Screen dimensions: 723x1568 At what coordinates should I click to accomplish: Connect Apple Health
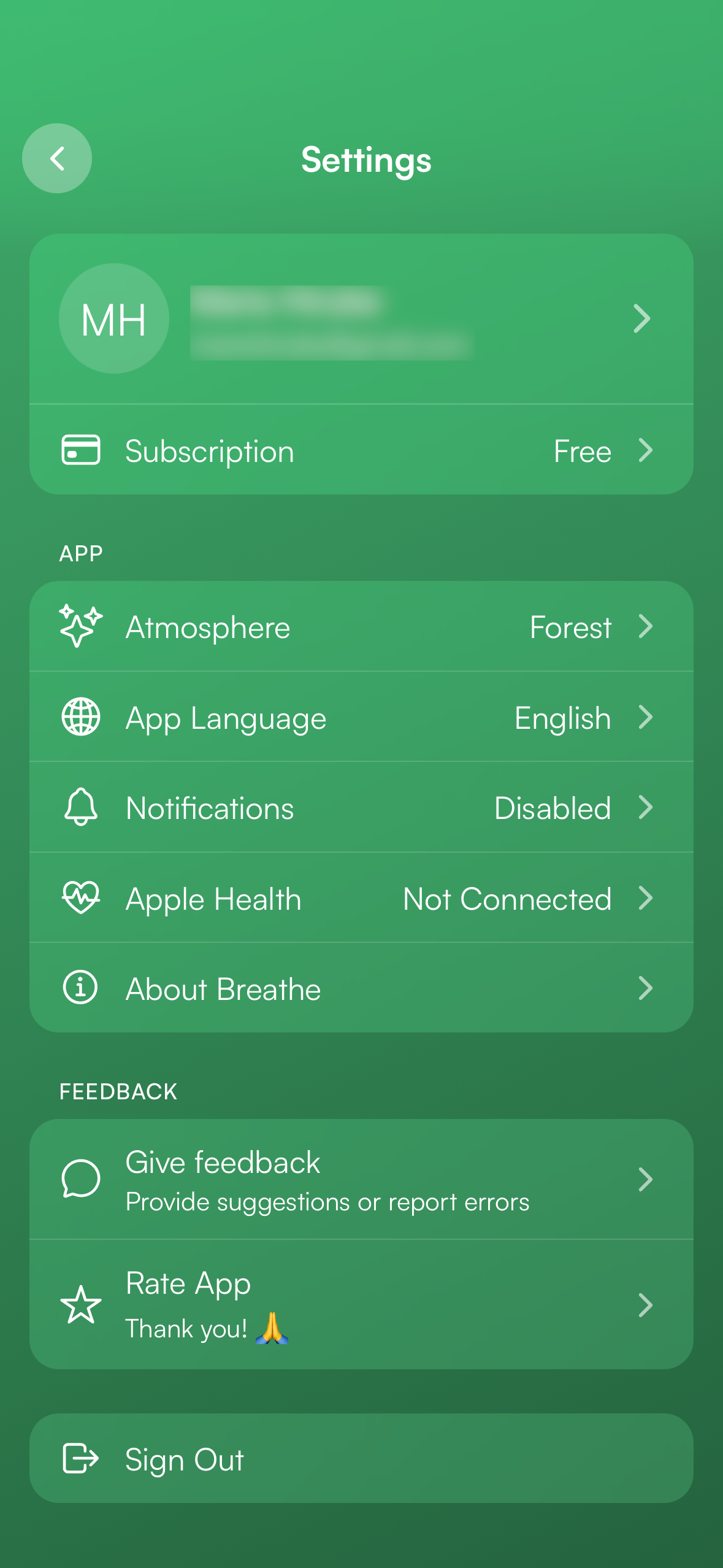pos(361,898)
